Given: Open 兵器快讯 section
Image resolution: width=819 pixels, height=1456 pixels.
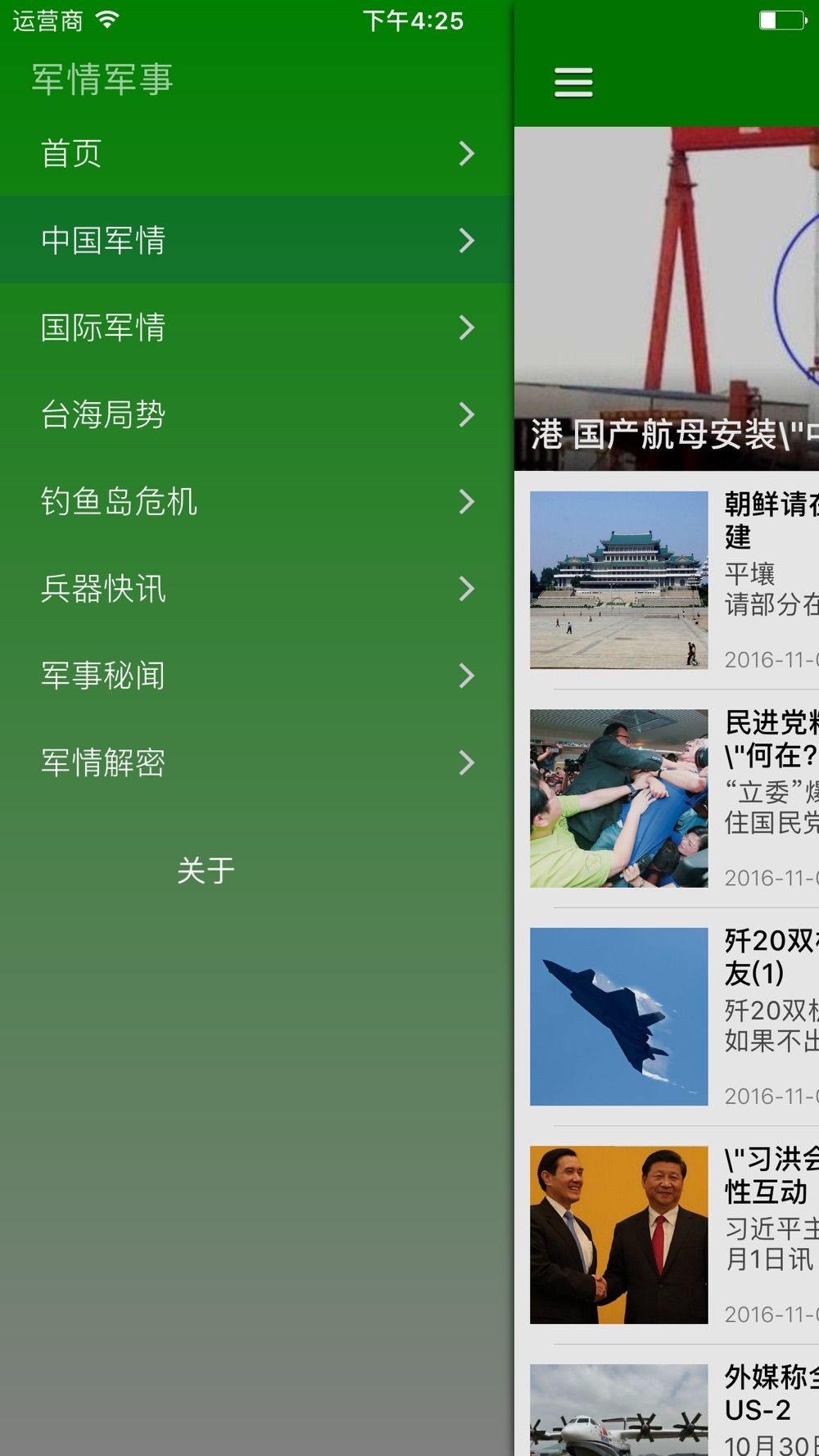Looking at the screenshot, I should coord(256,589).
